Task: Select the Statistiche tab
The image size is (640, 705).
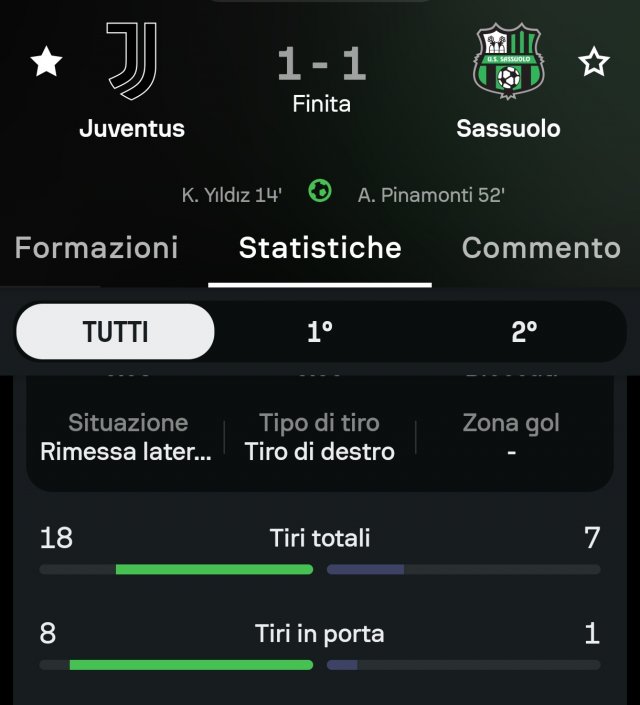Action: pos(320,248)
